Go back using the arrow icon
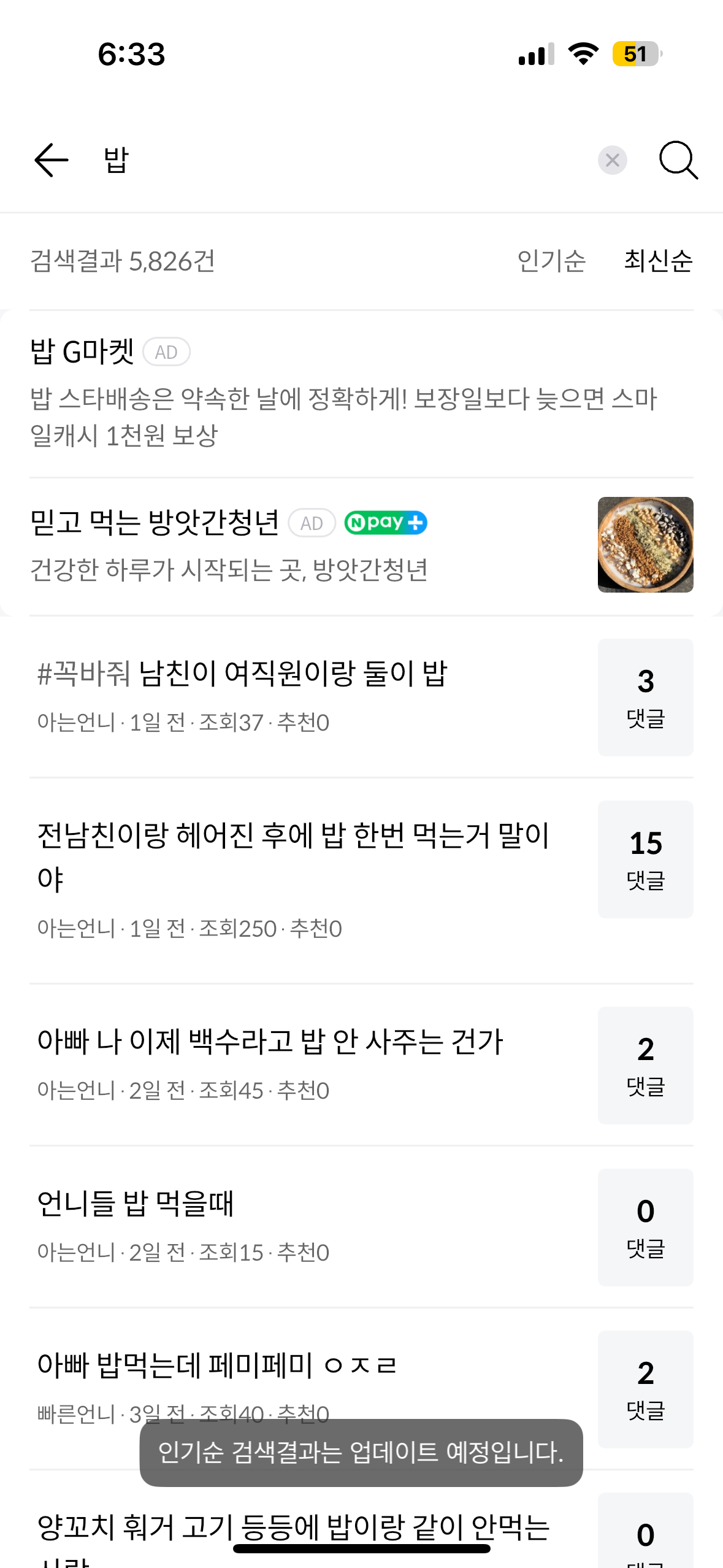 [52, 160]
